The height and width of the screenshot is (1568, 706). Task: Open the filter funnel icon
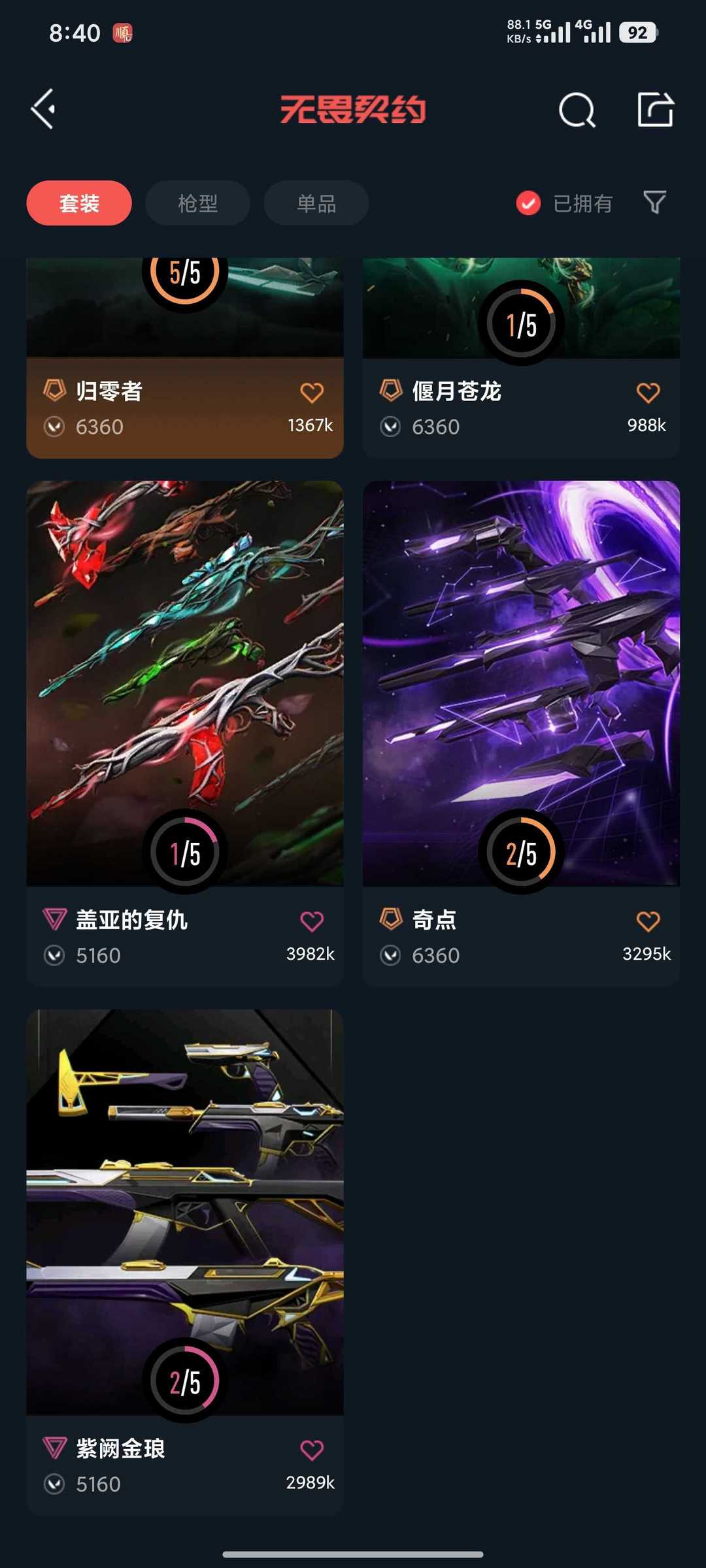[x=654, y=203]
